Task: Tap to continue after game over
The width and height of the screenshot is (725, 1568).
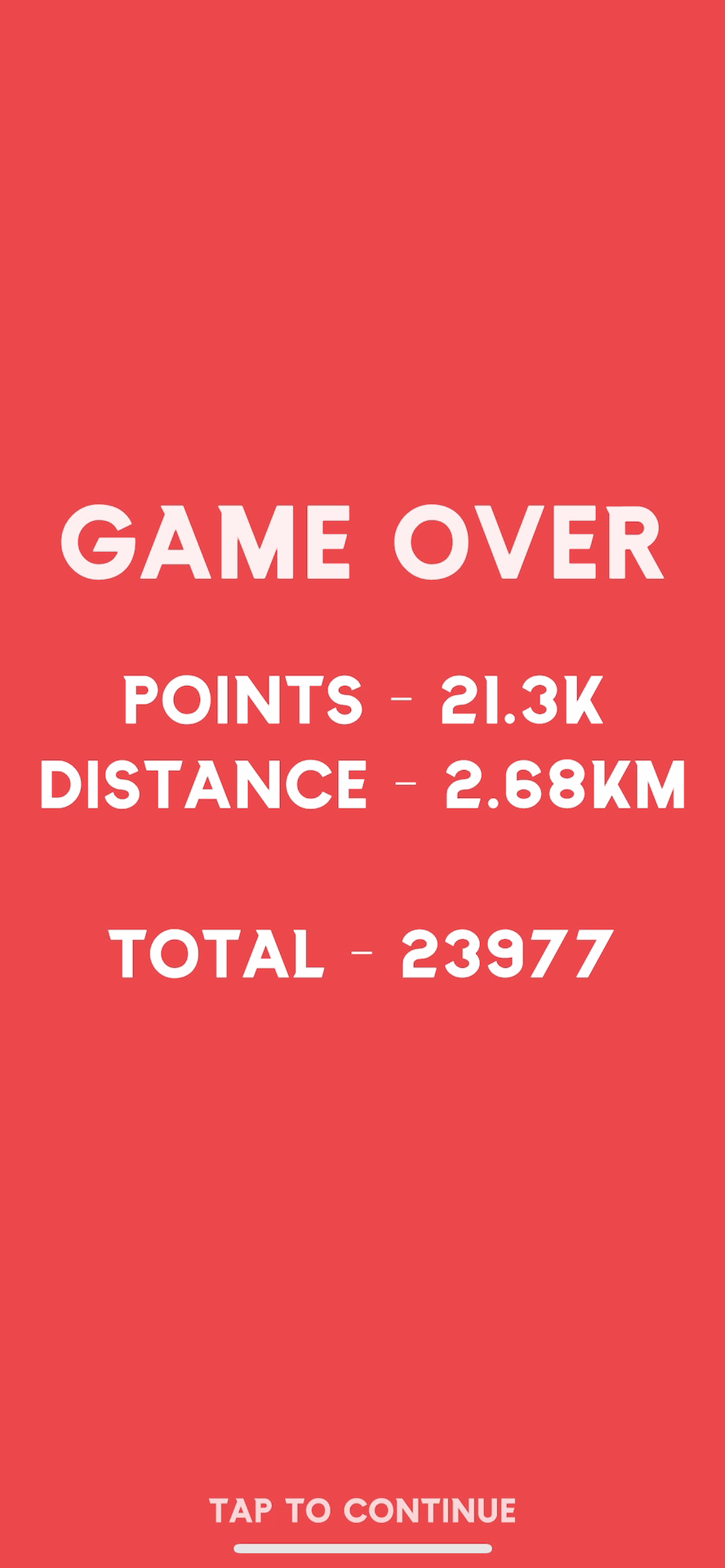Action: (x=362, y=1510)
